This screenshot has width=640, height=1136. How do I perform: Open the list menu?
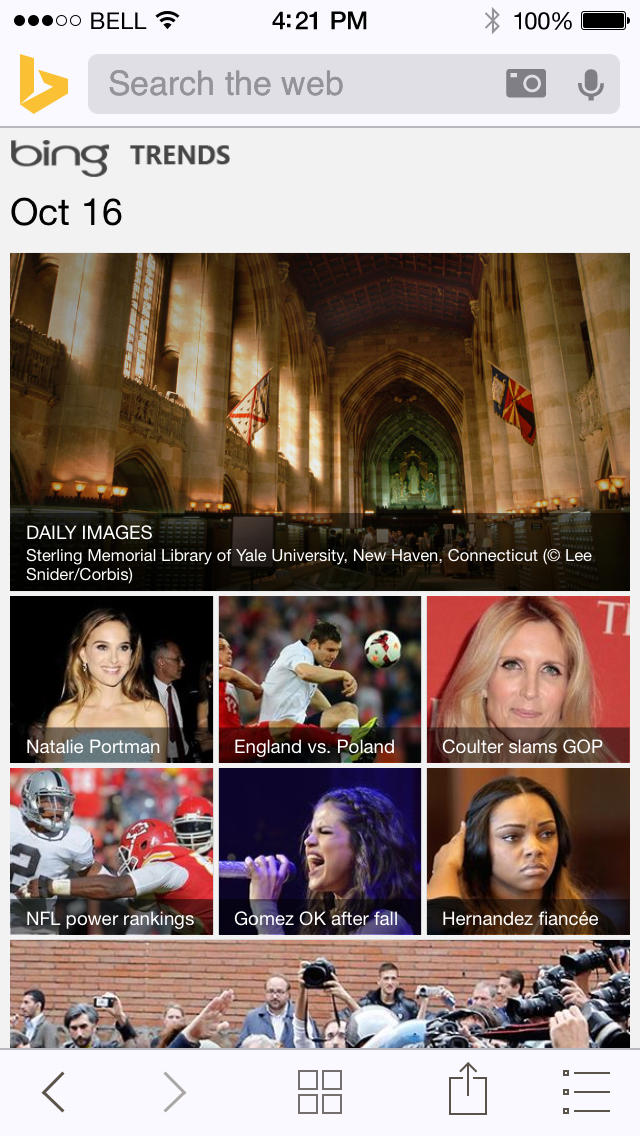(x=586, y=1091)
